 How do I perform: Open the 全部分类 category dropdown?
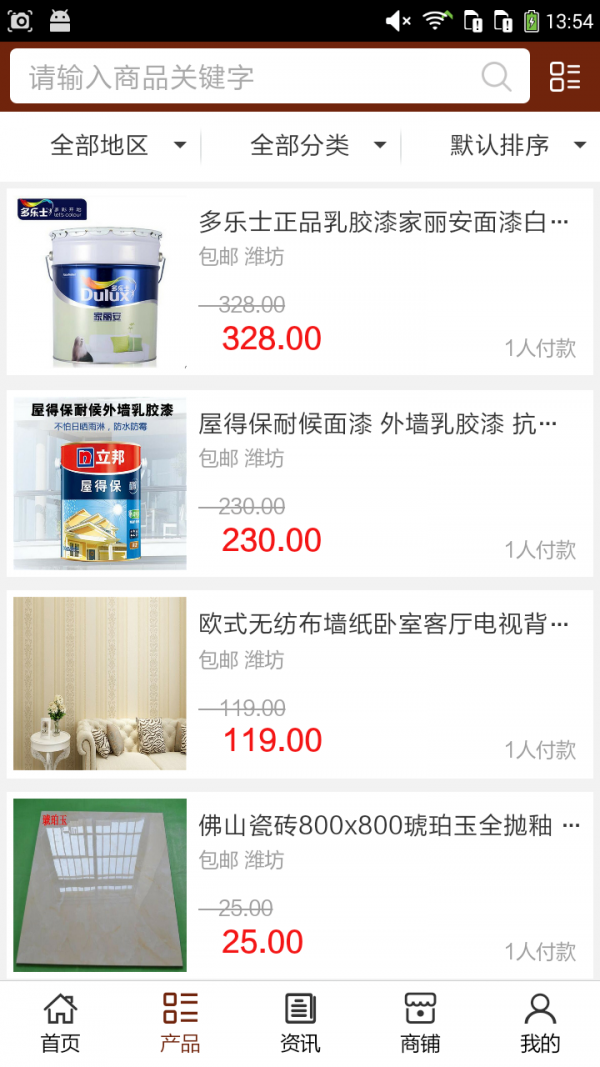click(318, 146)
